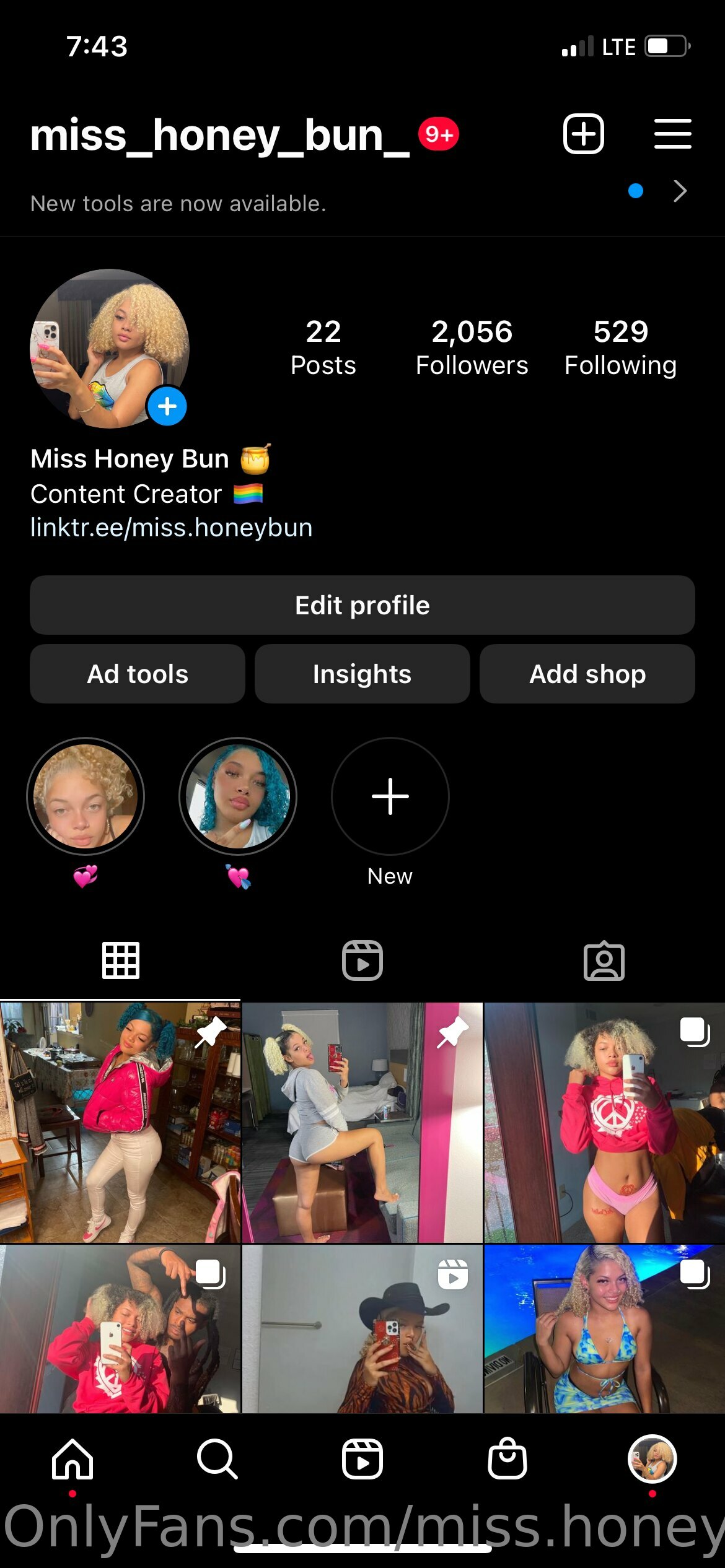Add a story via the profile picture plus badge
The height and width of the screenshot is (1568, 725).
pos(167,406)
